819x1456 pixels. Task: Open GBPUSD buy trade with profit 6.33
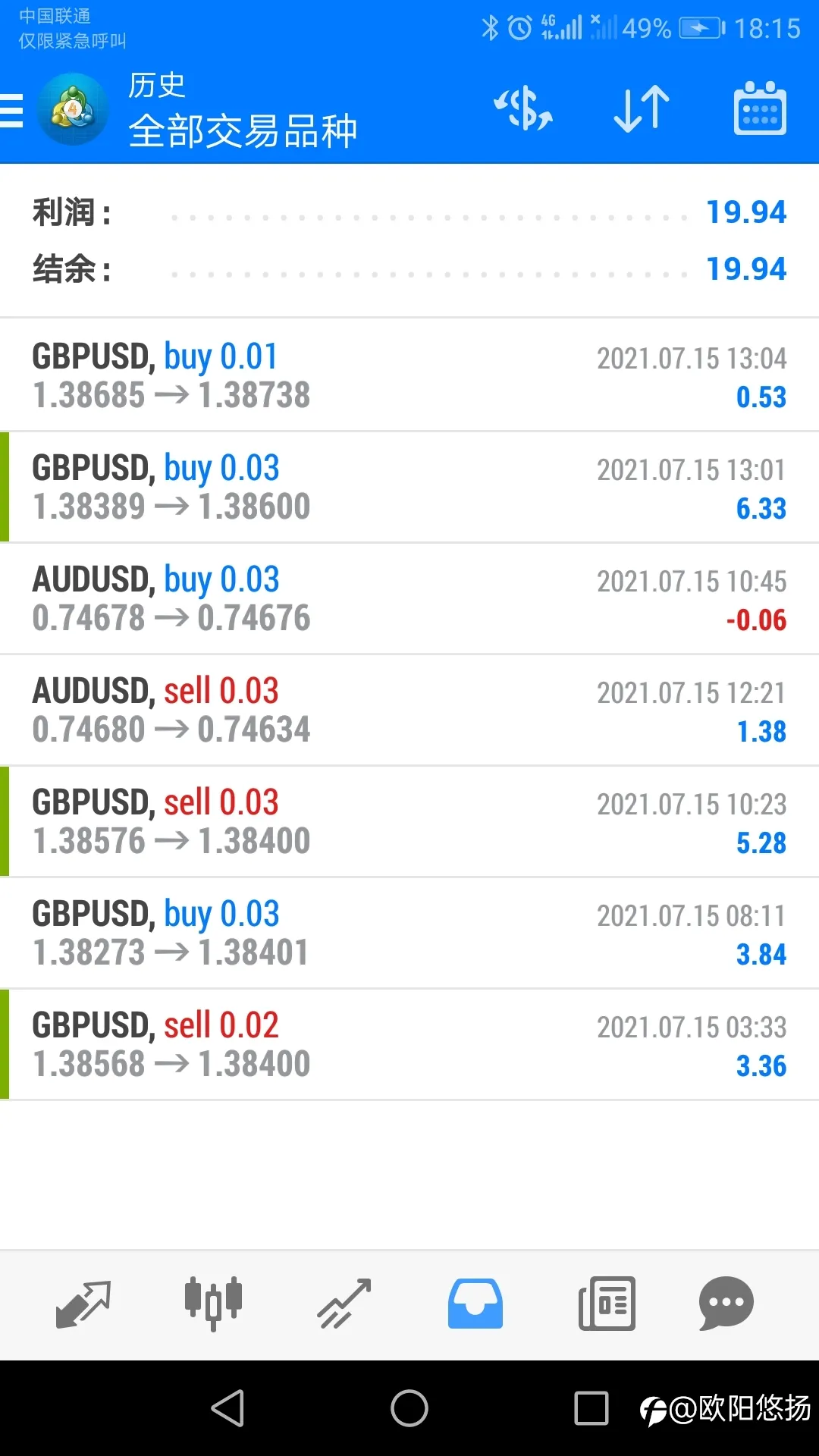click(x=409, y=487)
